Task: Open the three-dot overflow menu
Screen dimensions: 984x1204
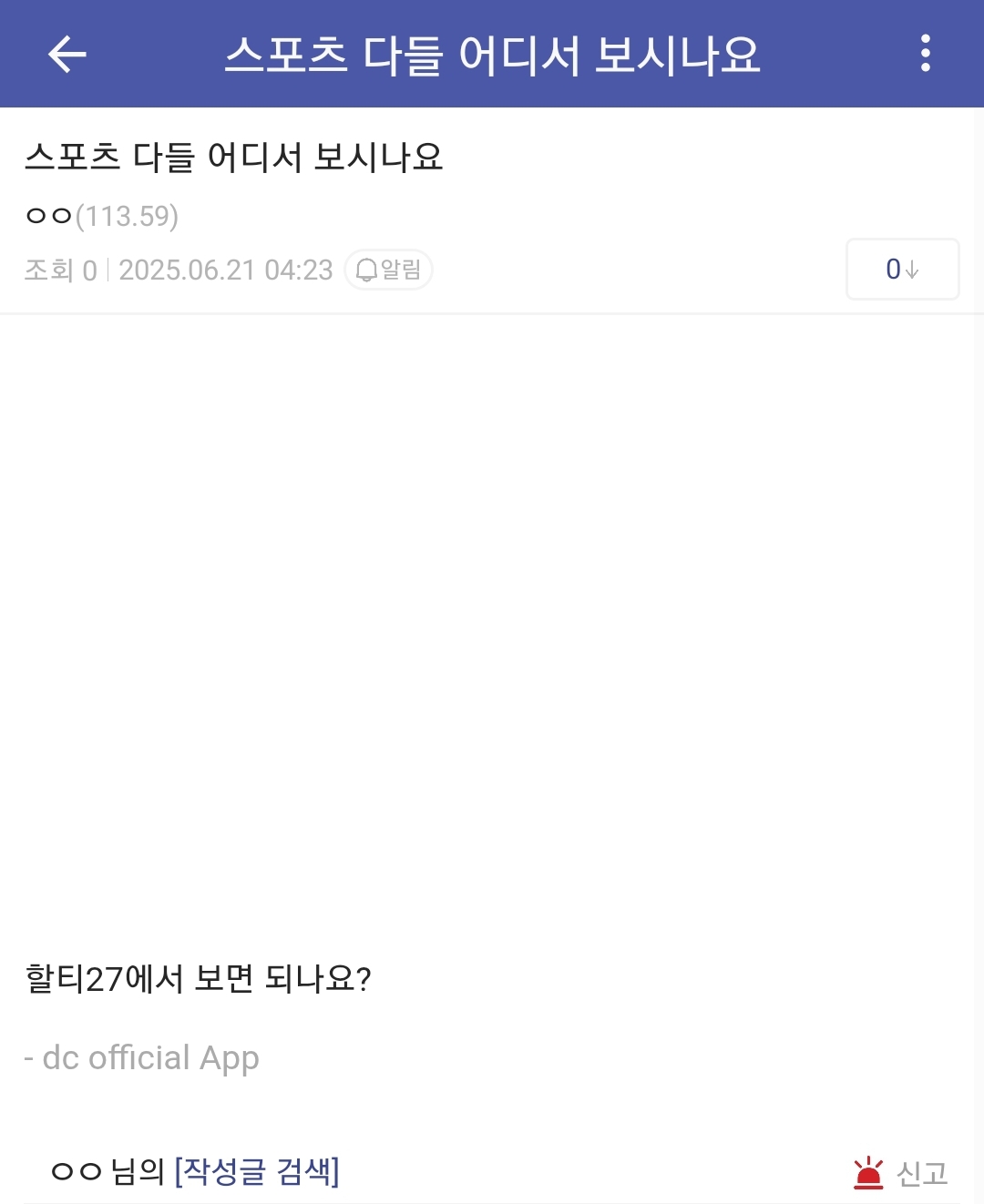Action: [925, 54]
